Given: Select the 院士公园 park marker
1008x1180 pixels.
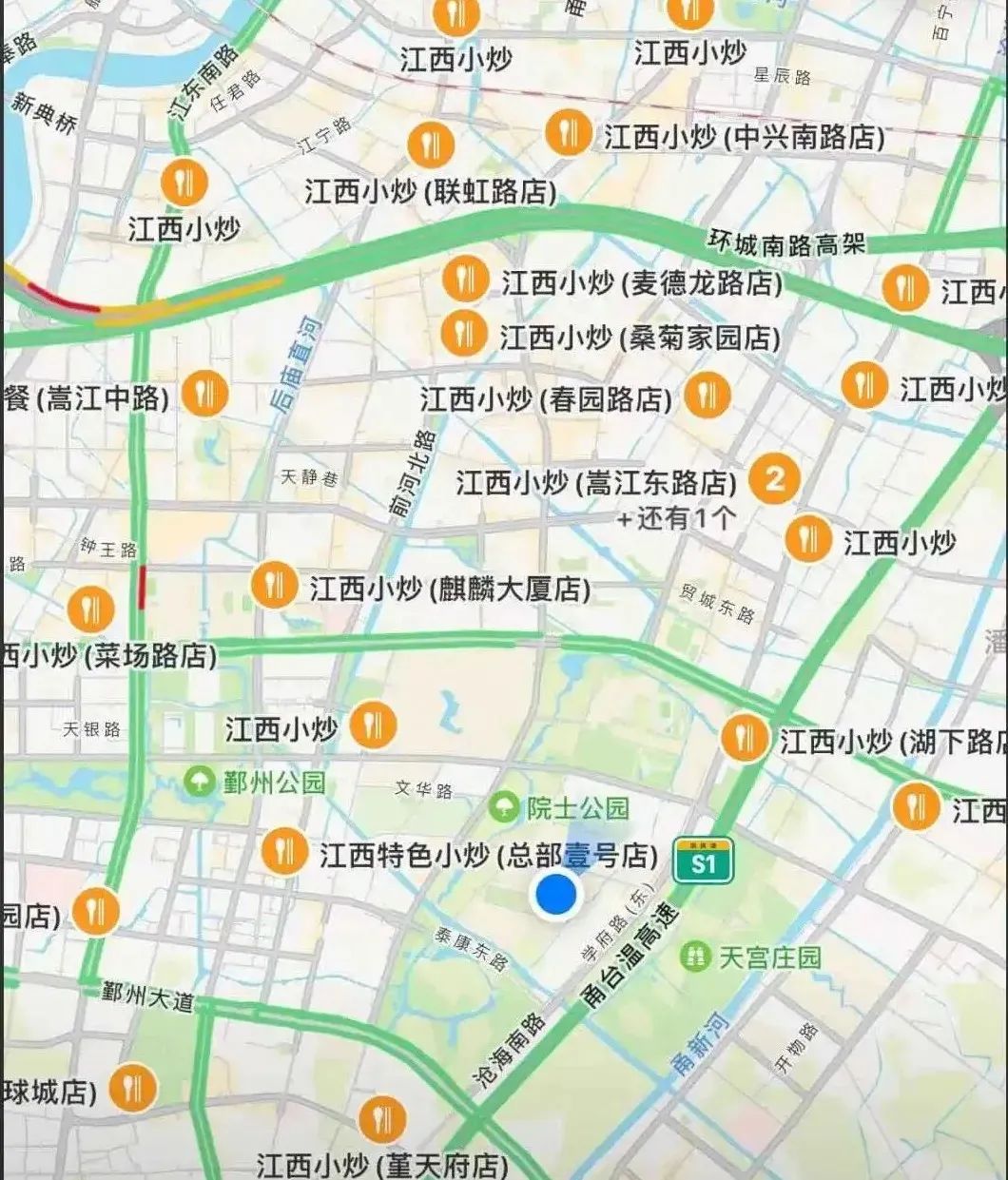Looking at the screenshot, I should 503,808.
